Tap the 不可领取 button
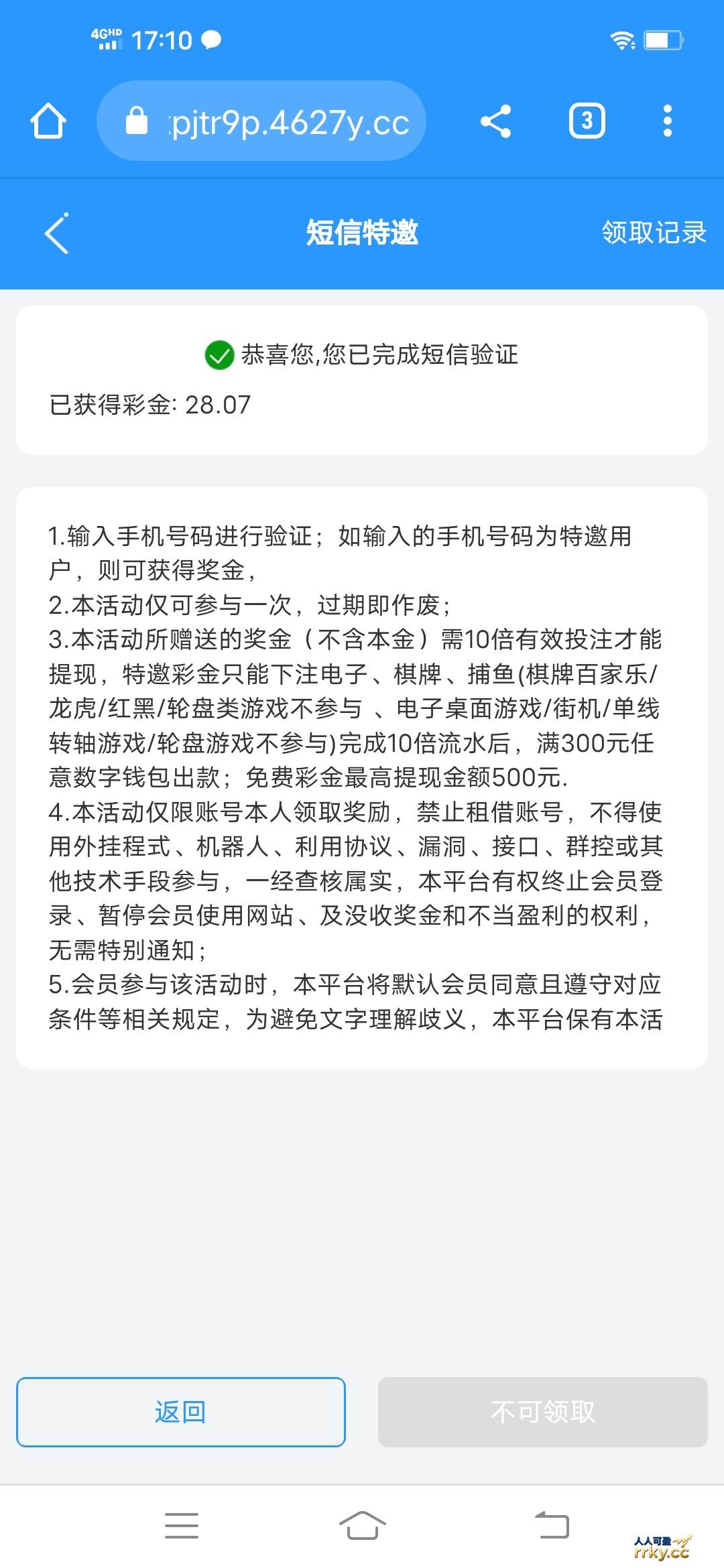Viewport: 724px width, 1568px height. (x=543, y=1412)
